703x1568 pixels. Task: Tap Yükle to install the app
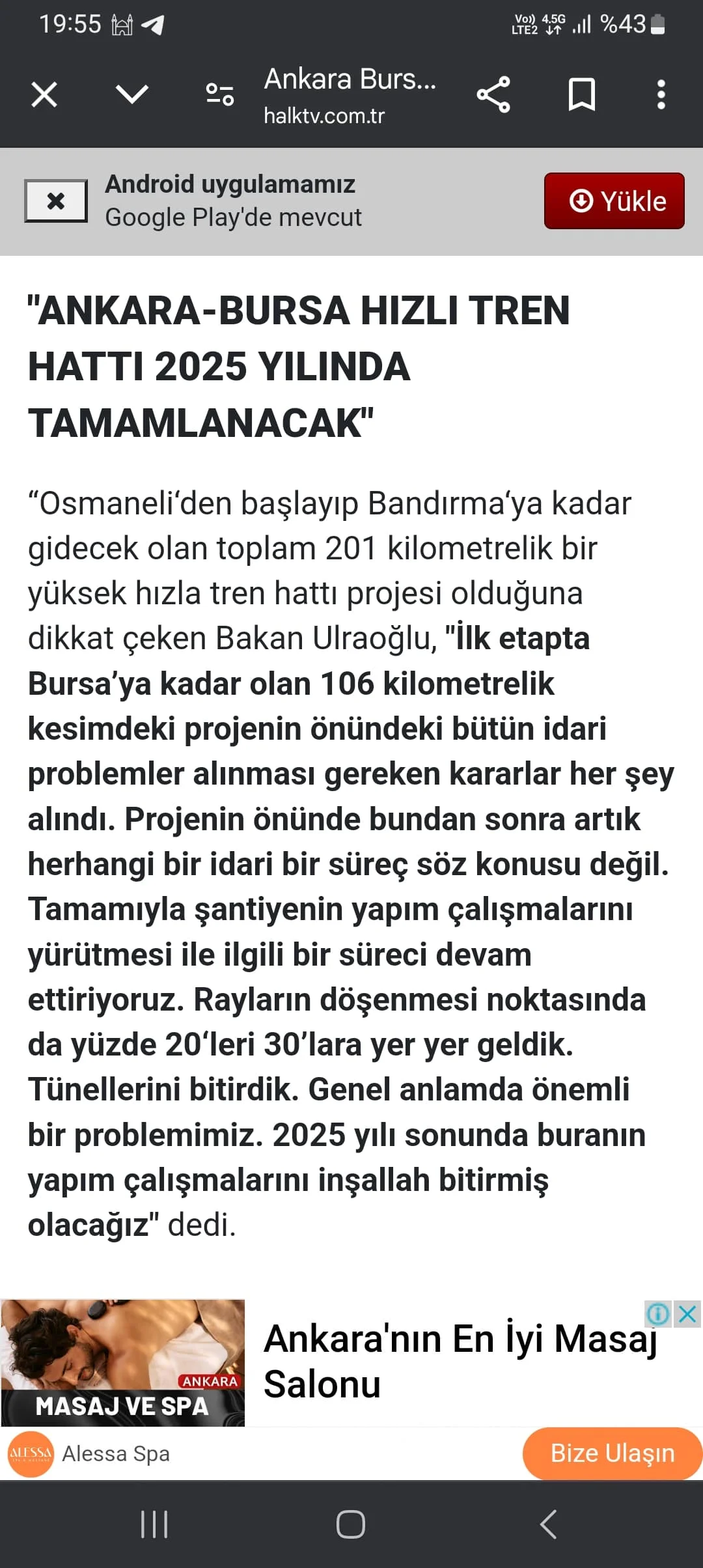click(614, 201)
